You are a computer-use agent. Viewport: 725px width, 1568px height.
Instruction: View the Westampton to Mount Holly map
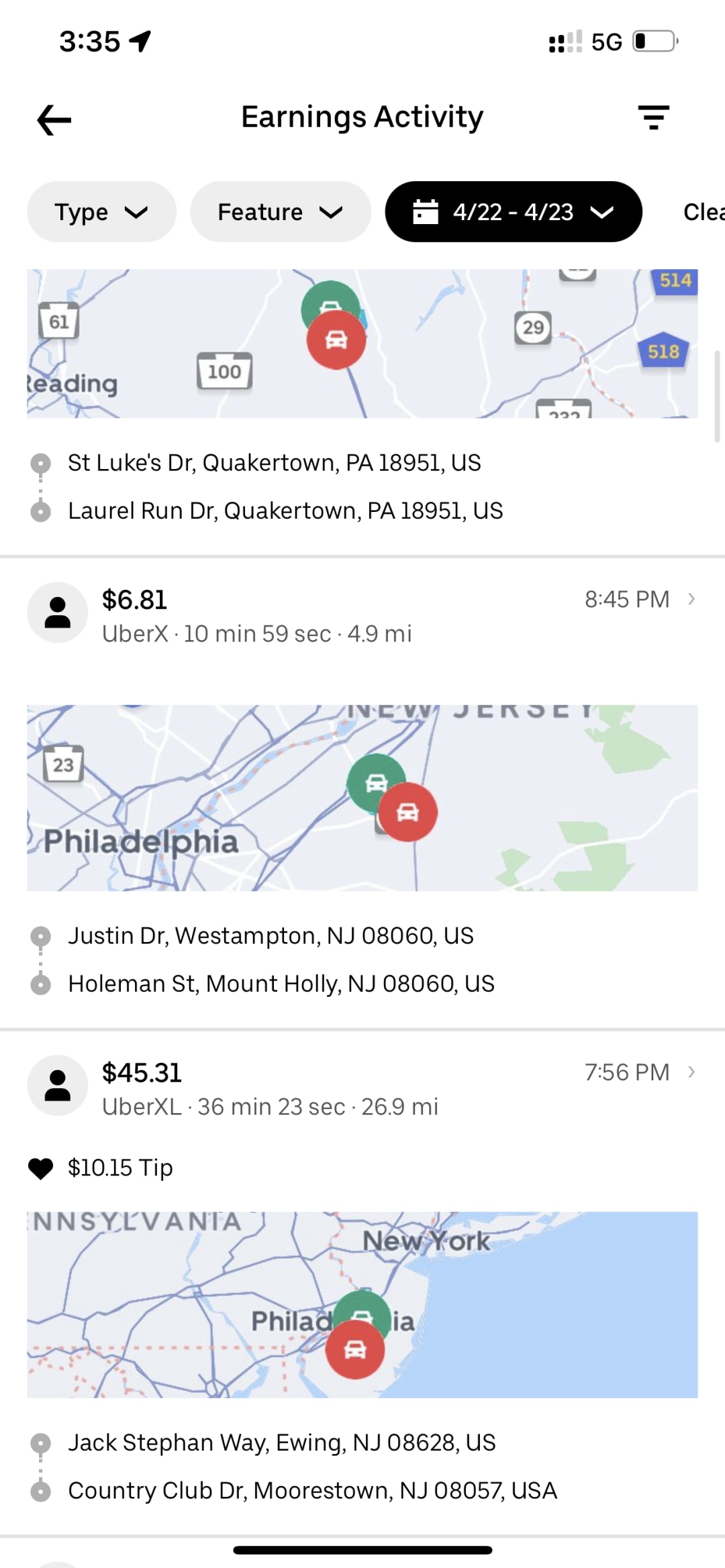[362, 798]
